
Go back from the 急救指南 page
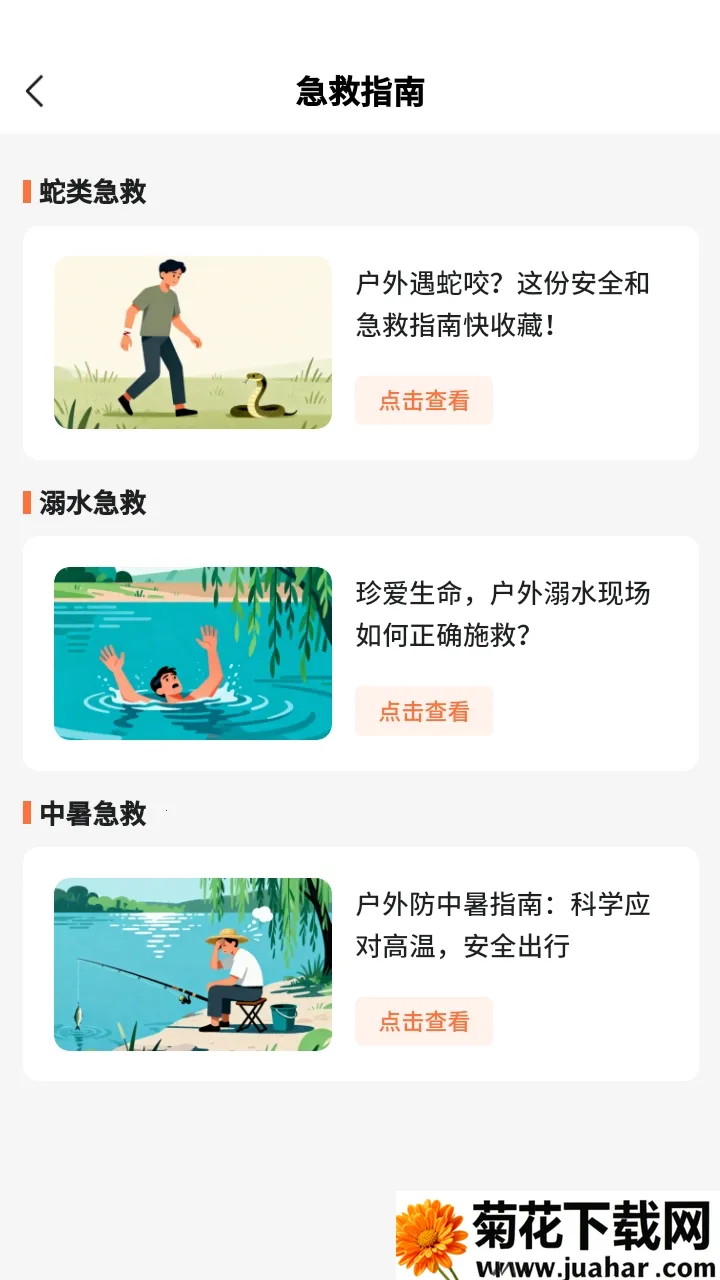(x=35, y=92)
